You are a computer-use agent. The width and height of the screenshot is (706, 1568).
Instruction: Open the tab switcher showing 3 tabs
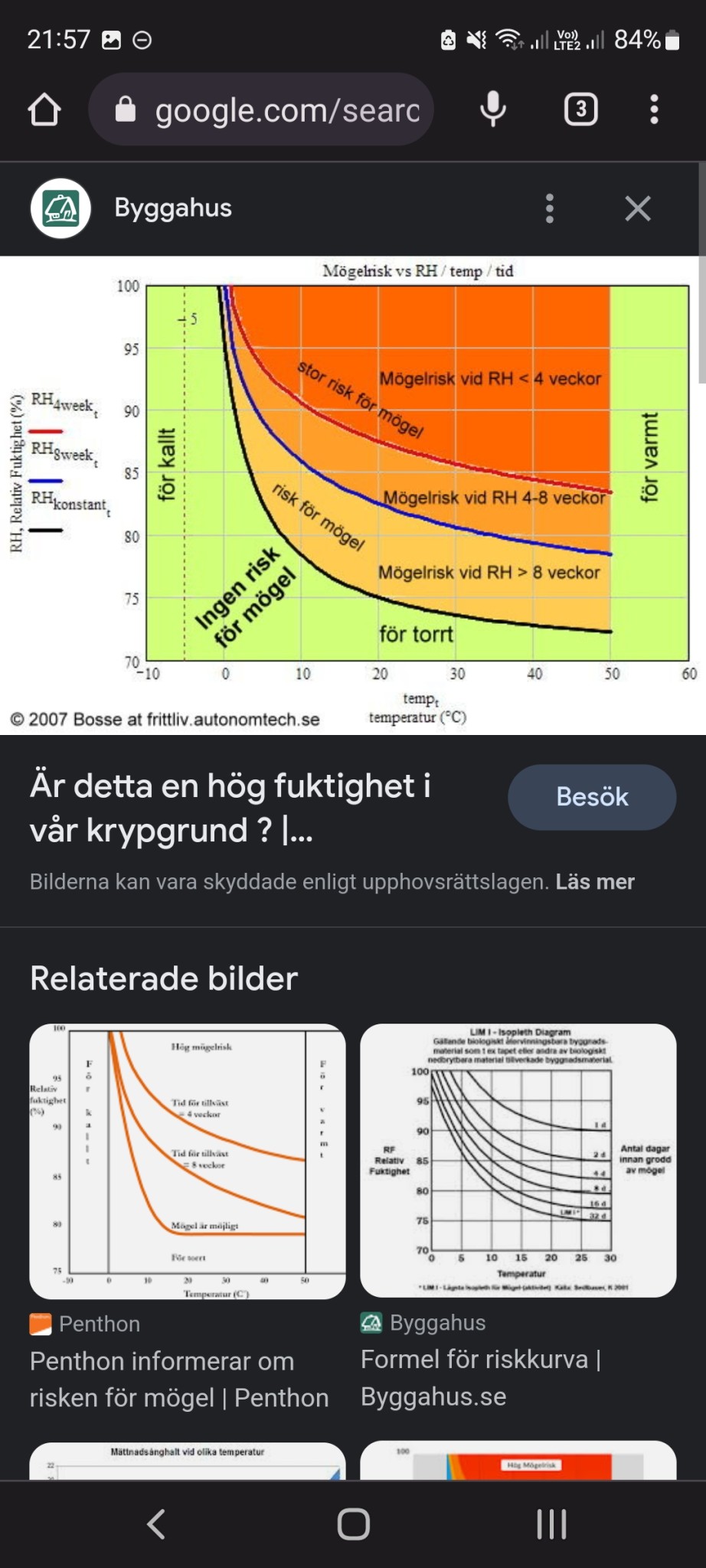click(x=580, y=109)
